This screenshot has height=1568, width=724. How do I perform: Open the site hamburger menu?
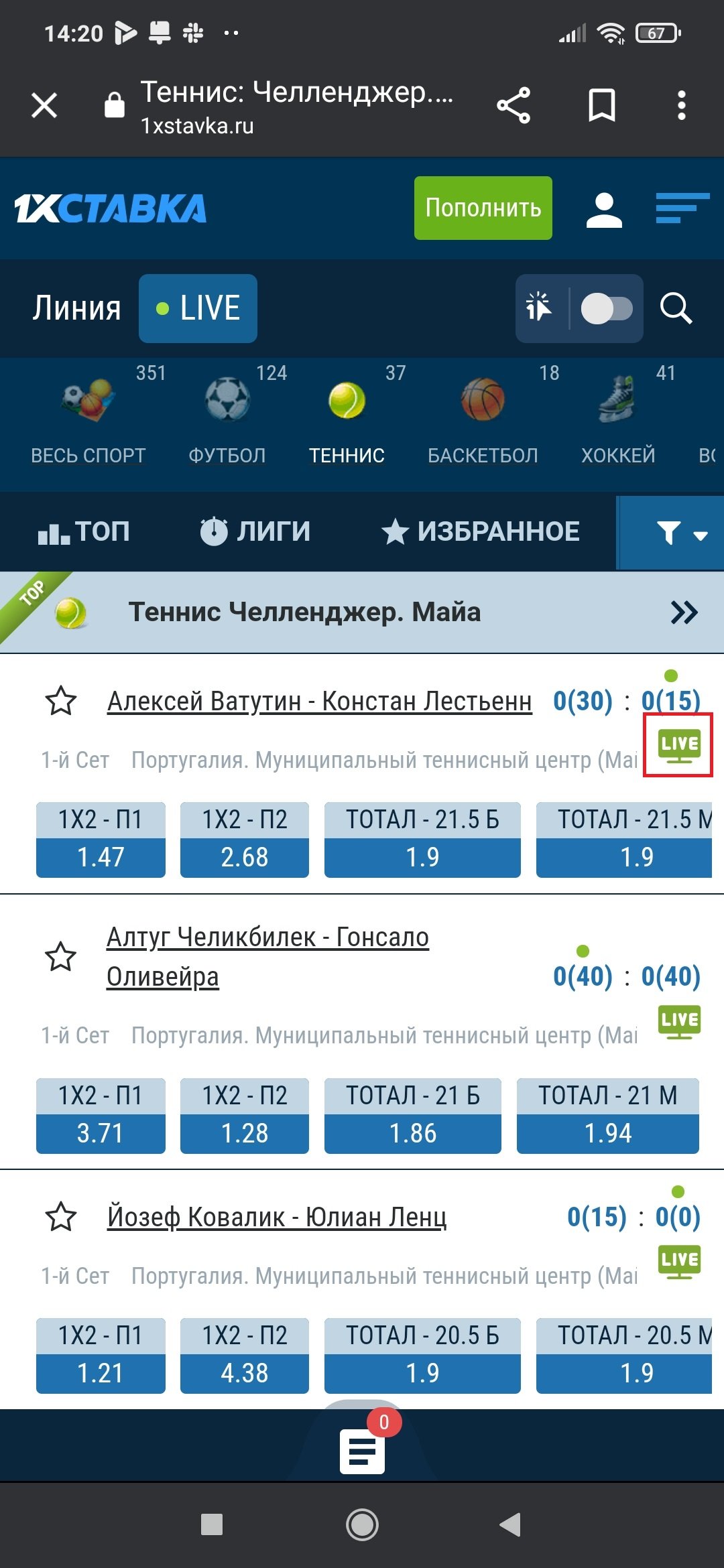pos(682,208)
